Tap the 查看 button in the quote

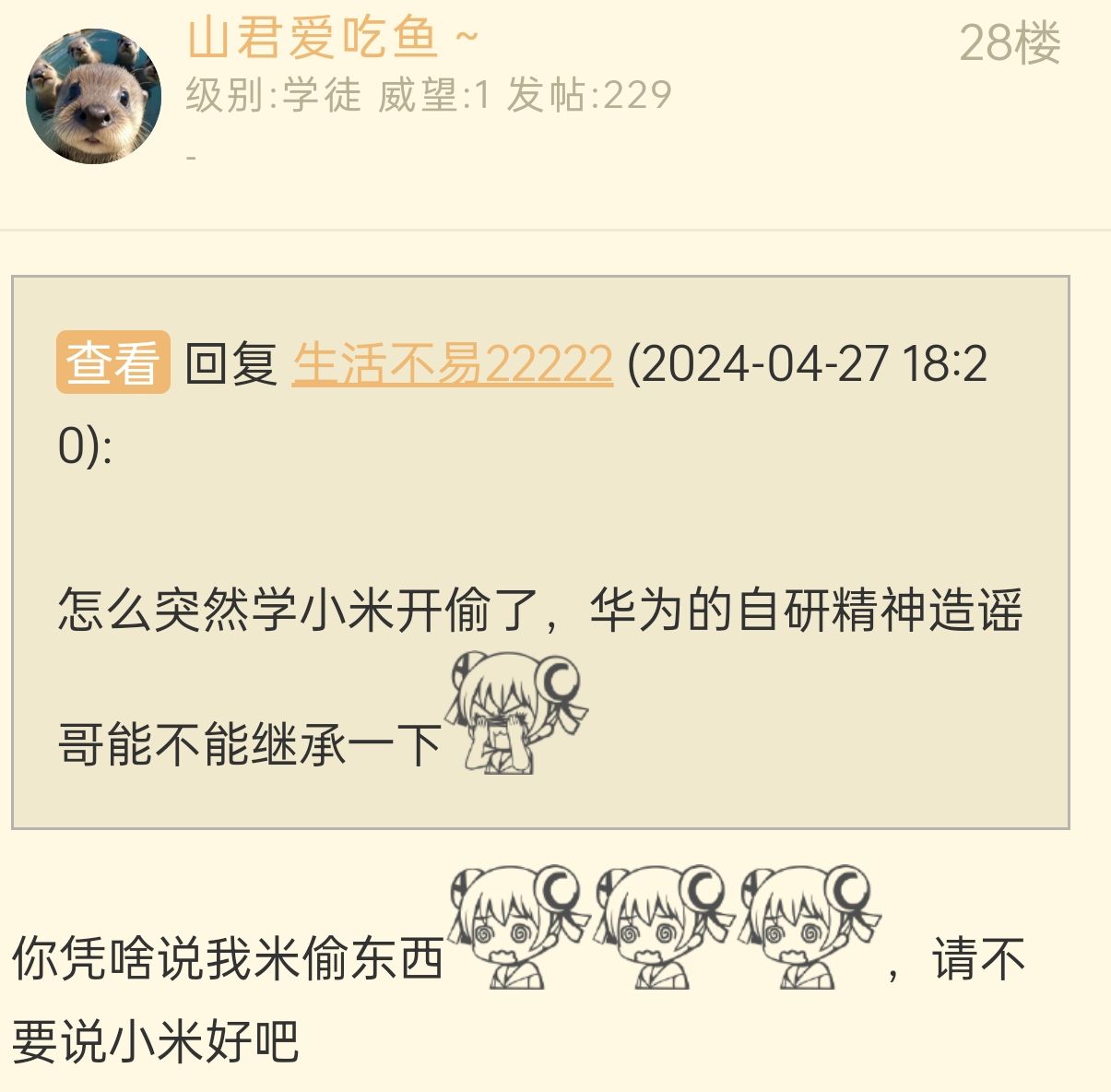pyautogui.click(x=112, y=362)
